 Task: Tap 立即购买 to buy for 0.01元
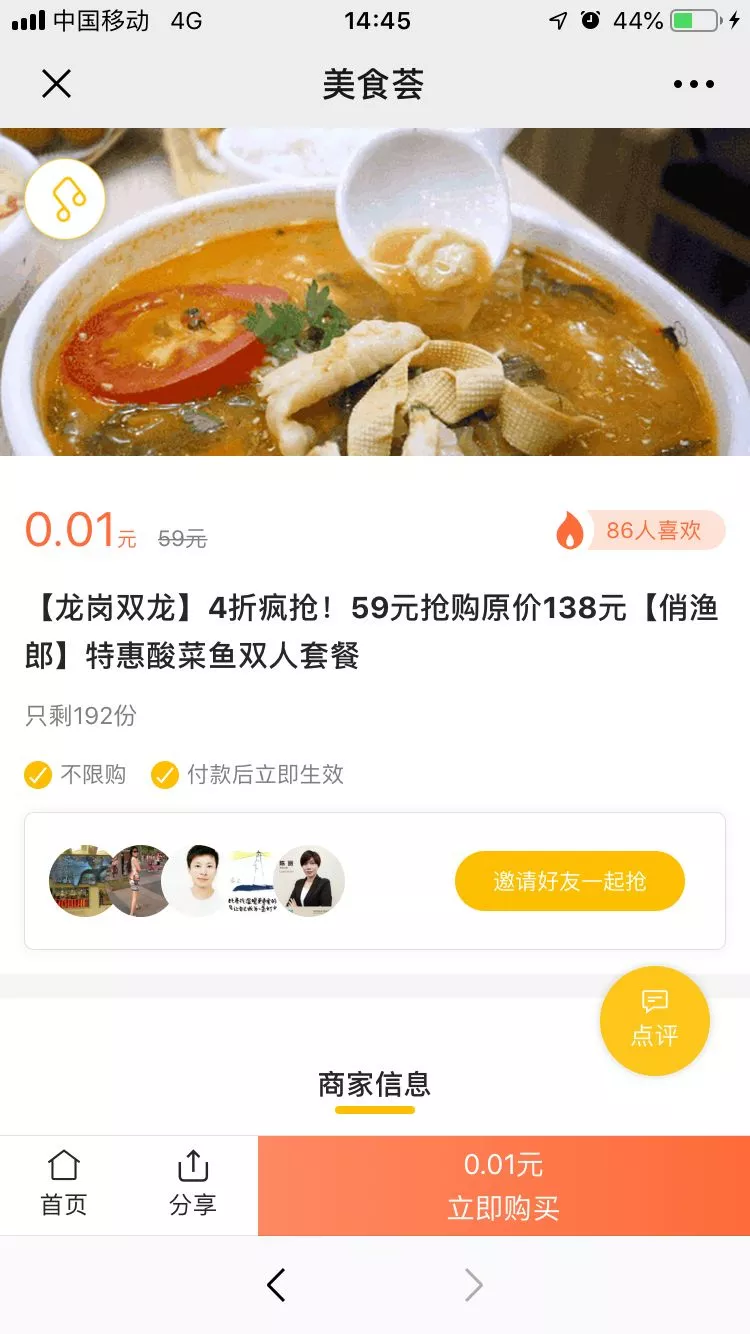coord(503,1186)
